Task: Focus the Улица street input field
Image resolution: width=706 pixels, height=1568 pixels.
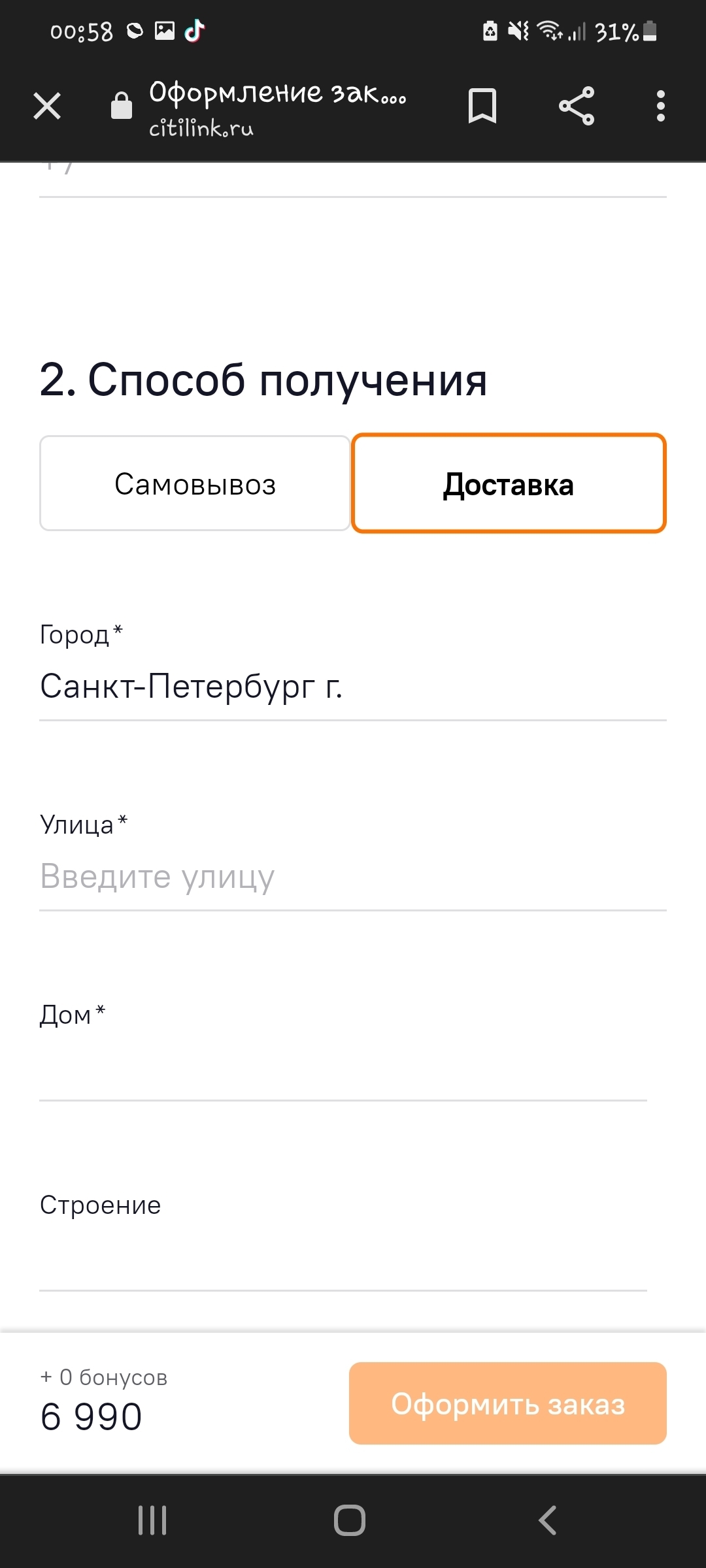Action: tap(352, 877)
